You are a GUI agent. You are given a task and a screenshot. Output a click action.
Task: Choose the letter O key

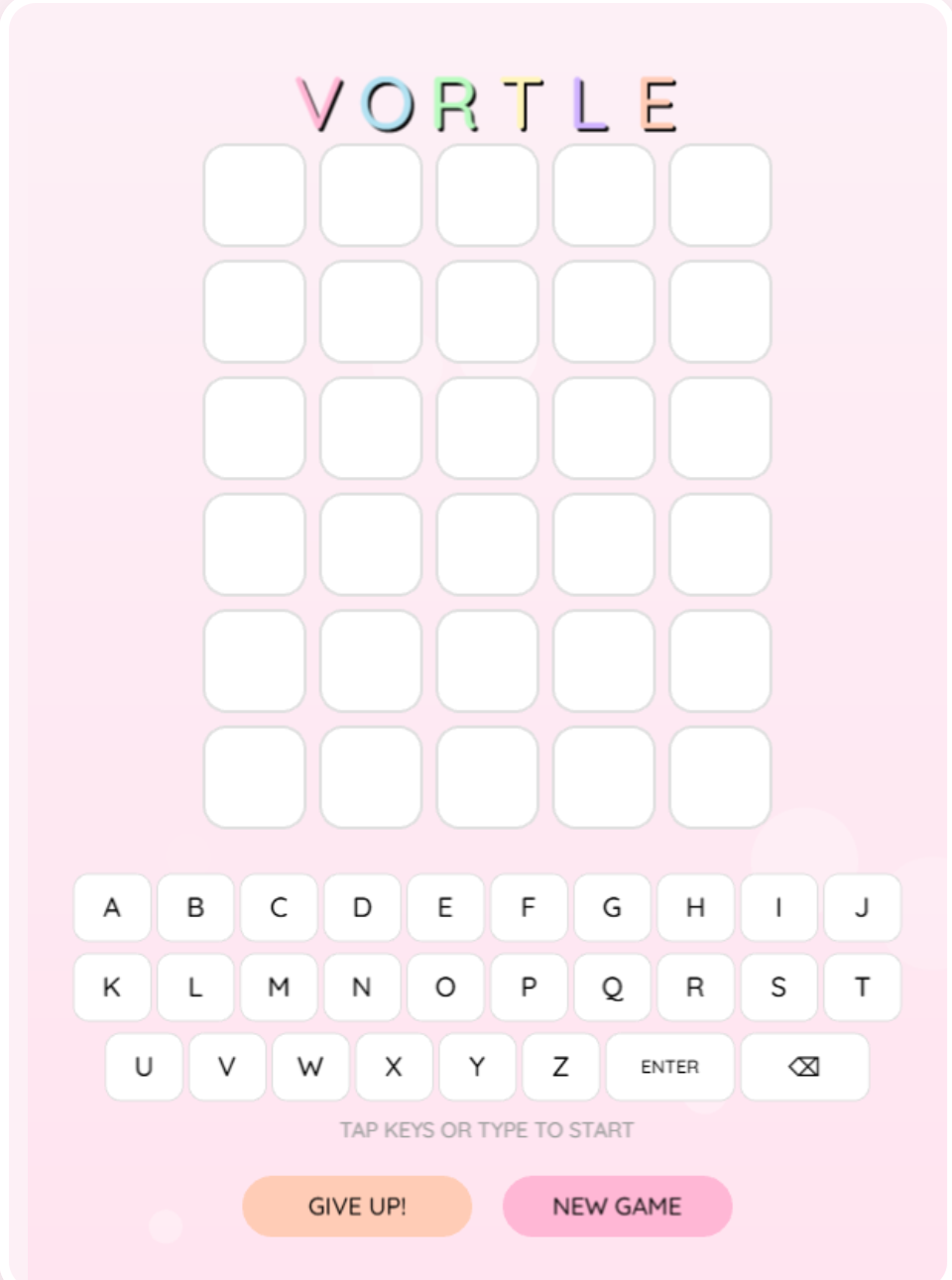[x=445, y=988]
